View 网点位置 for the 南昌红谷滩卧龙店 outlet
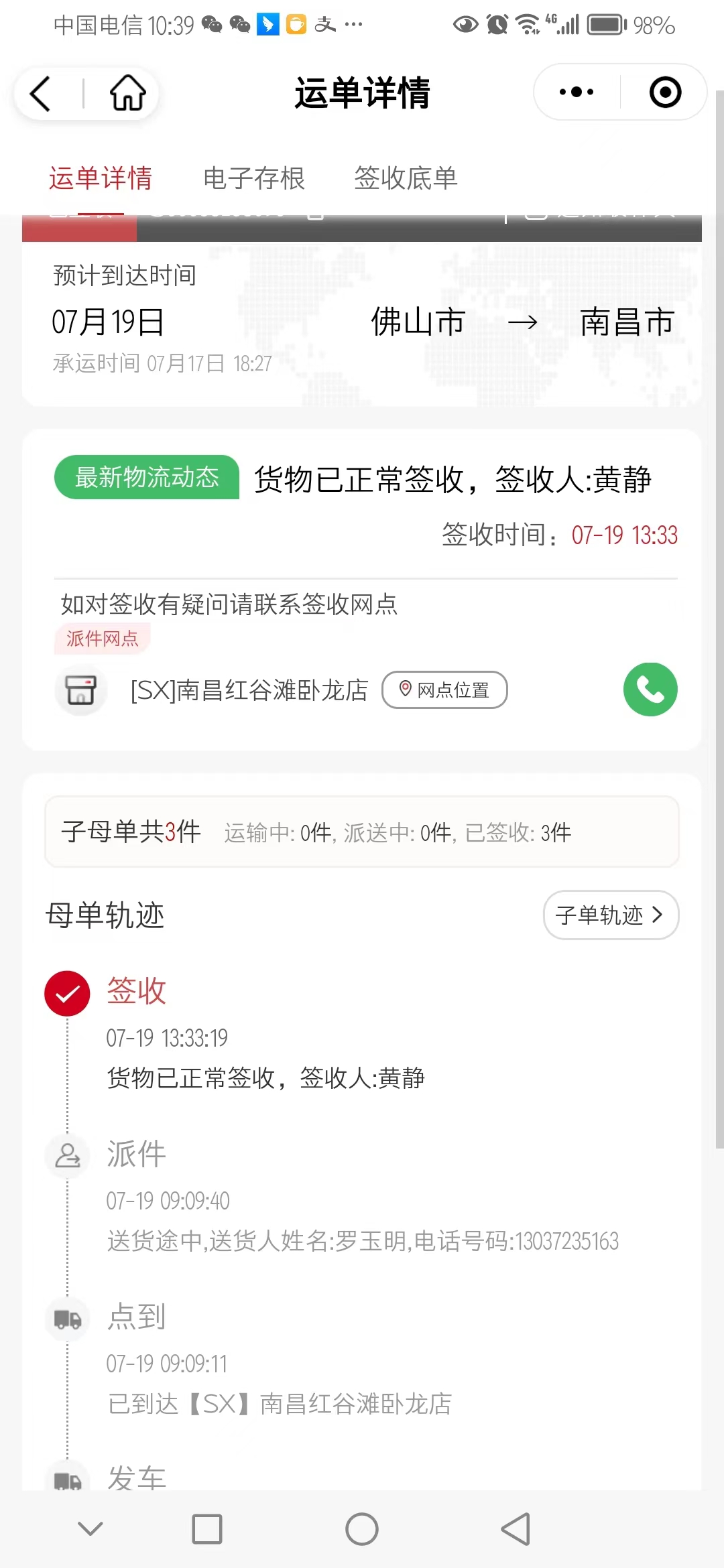Screen dimensions: 724x1568 tap(444, 690)
